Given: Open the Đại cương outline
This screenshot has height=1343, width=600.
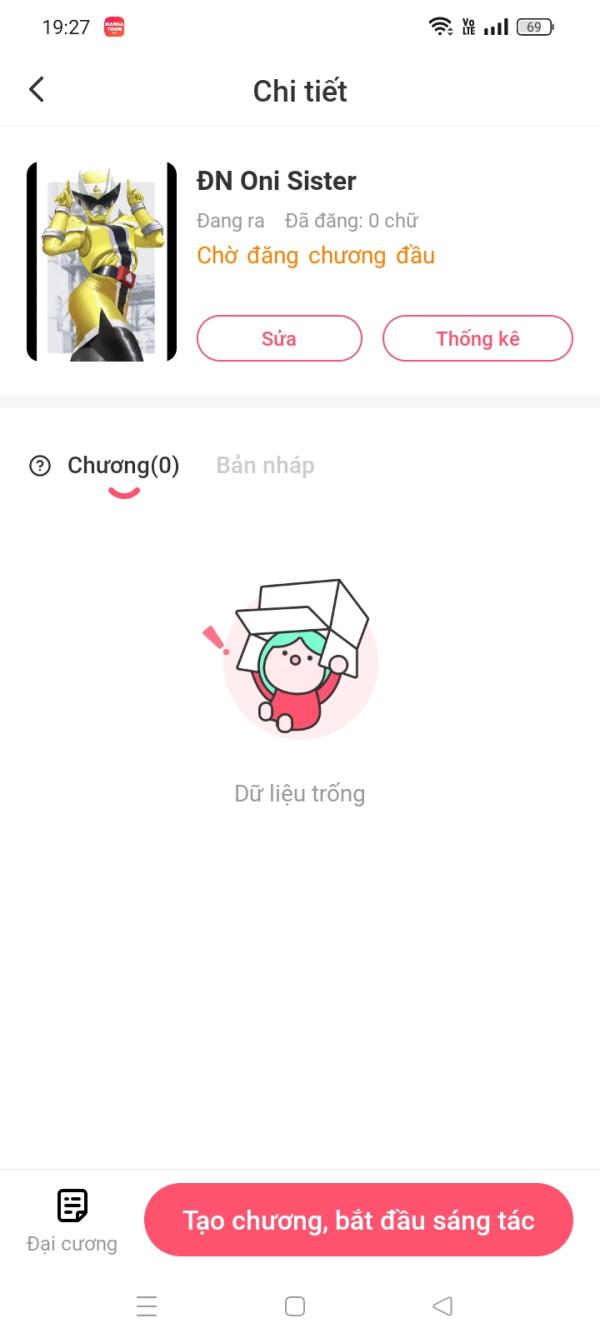Looking at the screenshot, I should (x=72, y=1220).
